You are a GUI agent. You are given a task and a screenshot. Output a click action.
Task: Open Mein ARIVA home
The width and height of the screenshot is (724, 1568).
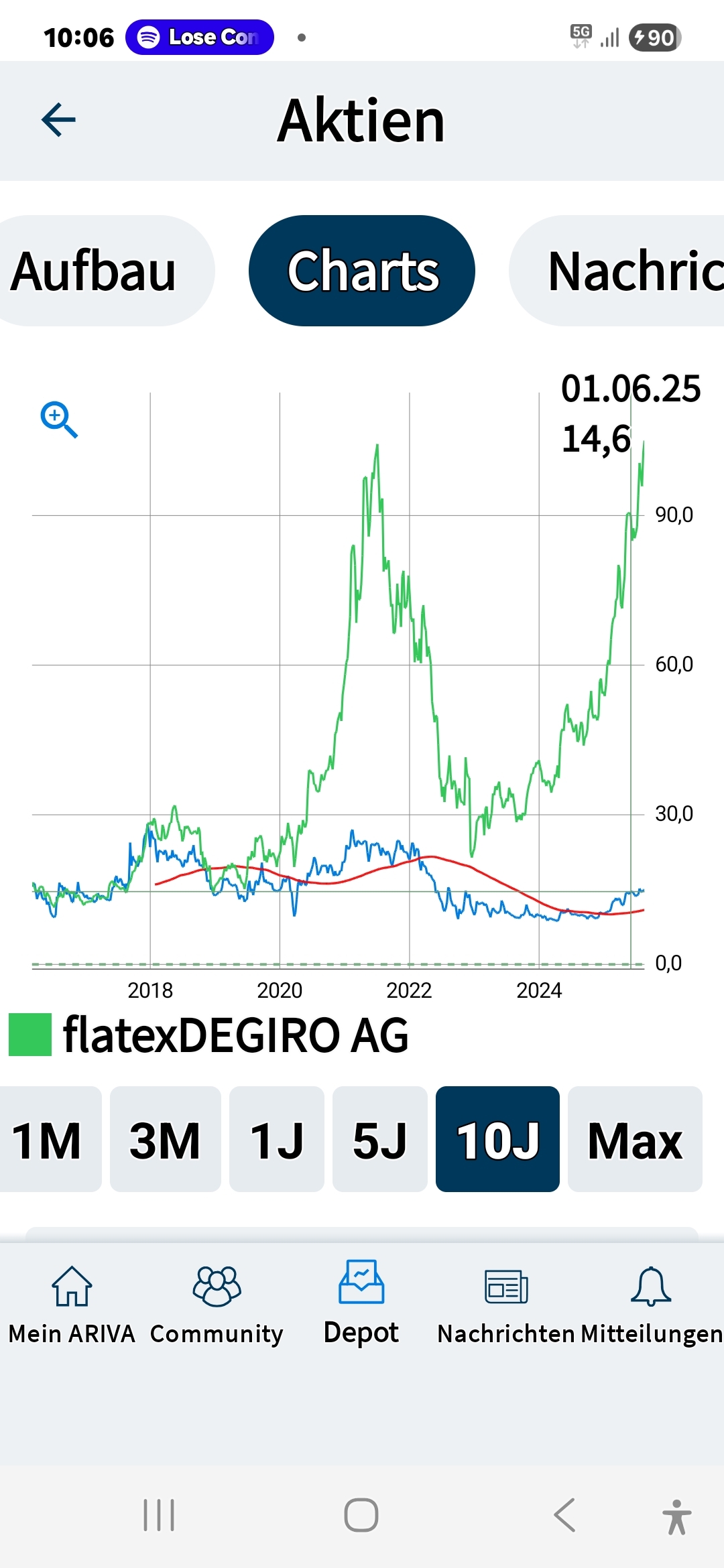[72, 1303]
